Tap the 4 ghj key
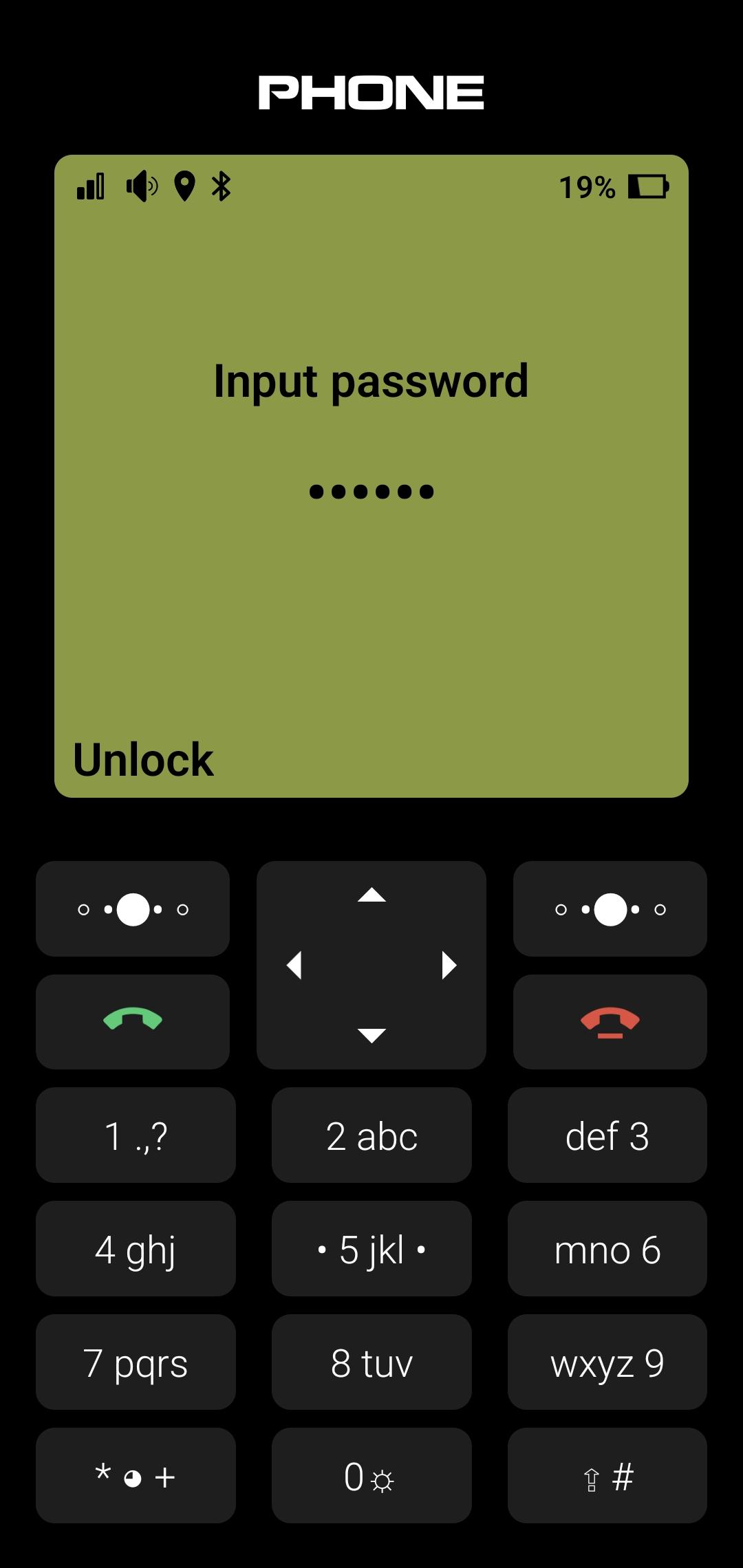743x1568 pixels. [136, 1248]
